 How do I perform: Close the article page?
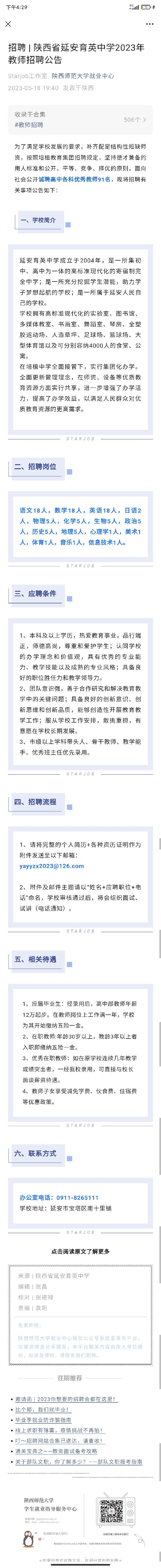[x=8, y=24]
